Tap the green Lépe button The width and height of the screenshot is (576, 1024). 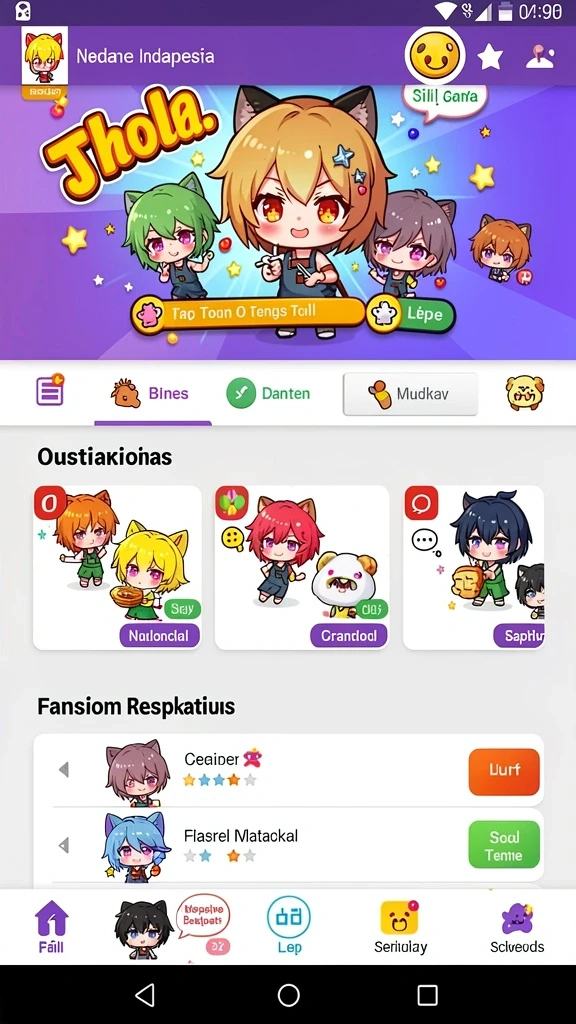click(410, 314)
